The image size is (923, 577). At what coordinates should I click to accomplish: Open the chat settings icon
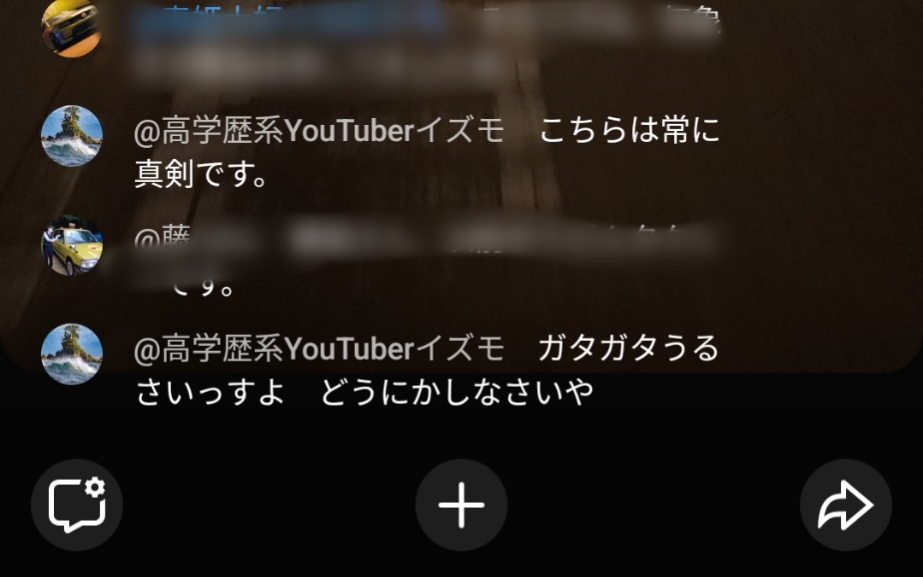pyautogui.click(x=77, y=504)
